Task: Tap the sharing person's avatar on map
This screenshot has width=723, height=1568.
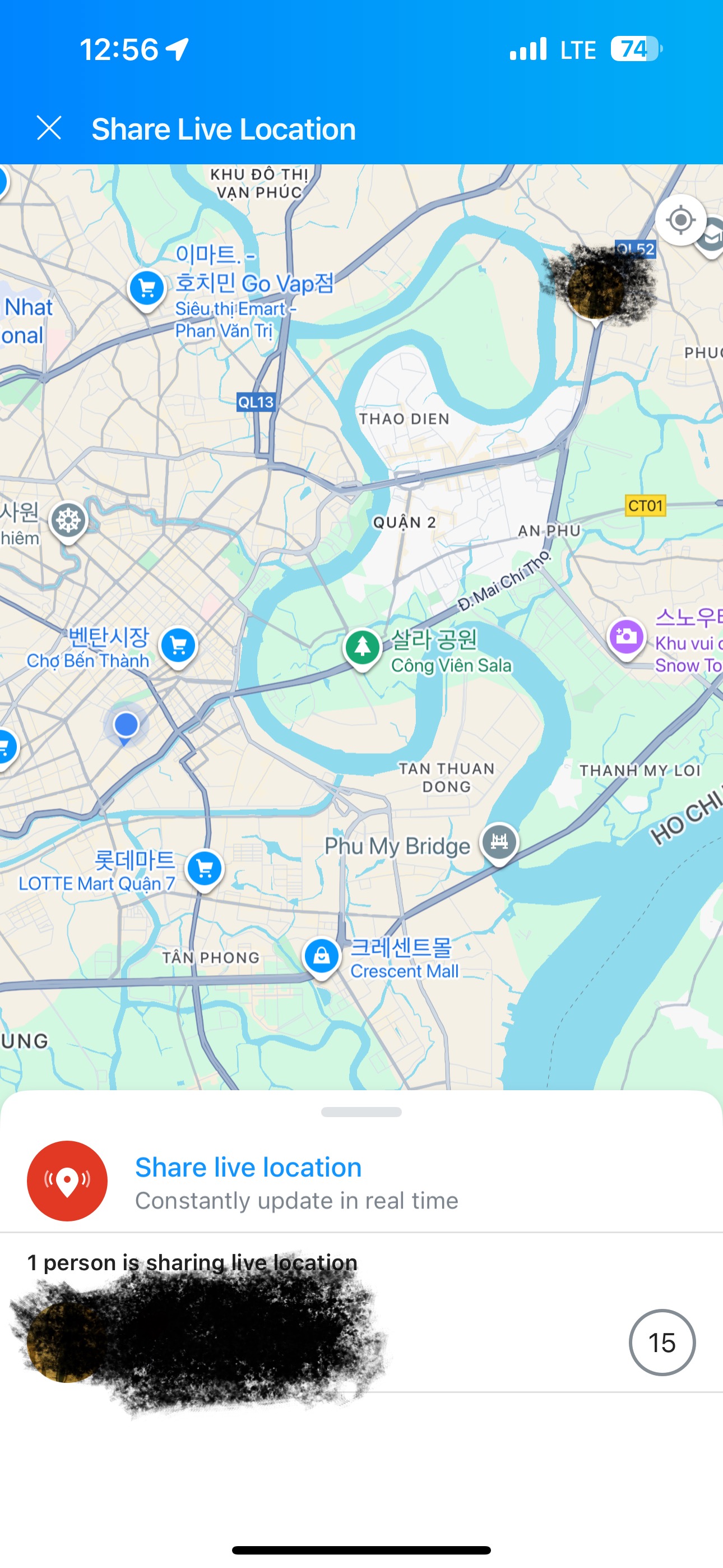Action: coord(597,288)
